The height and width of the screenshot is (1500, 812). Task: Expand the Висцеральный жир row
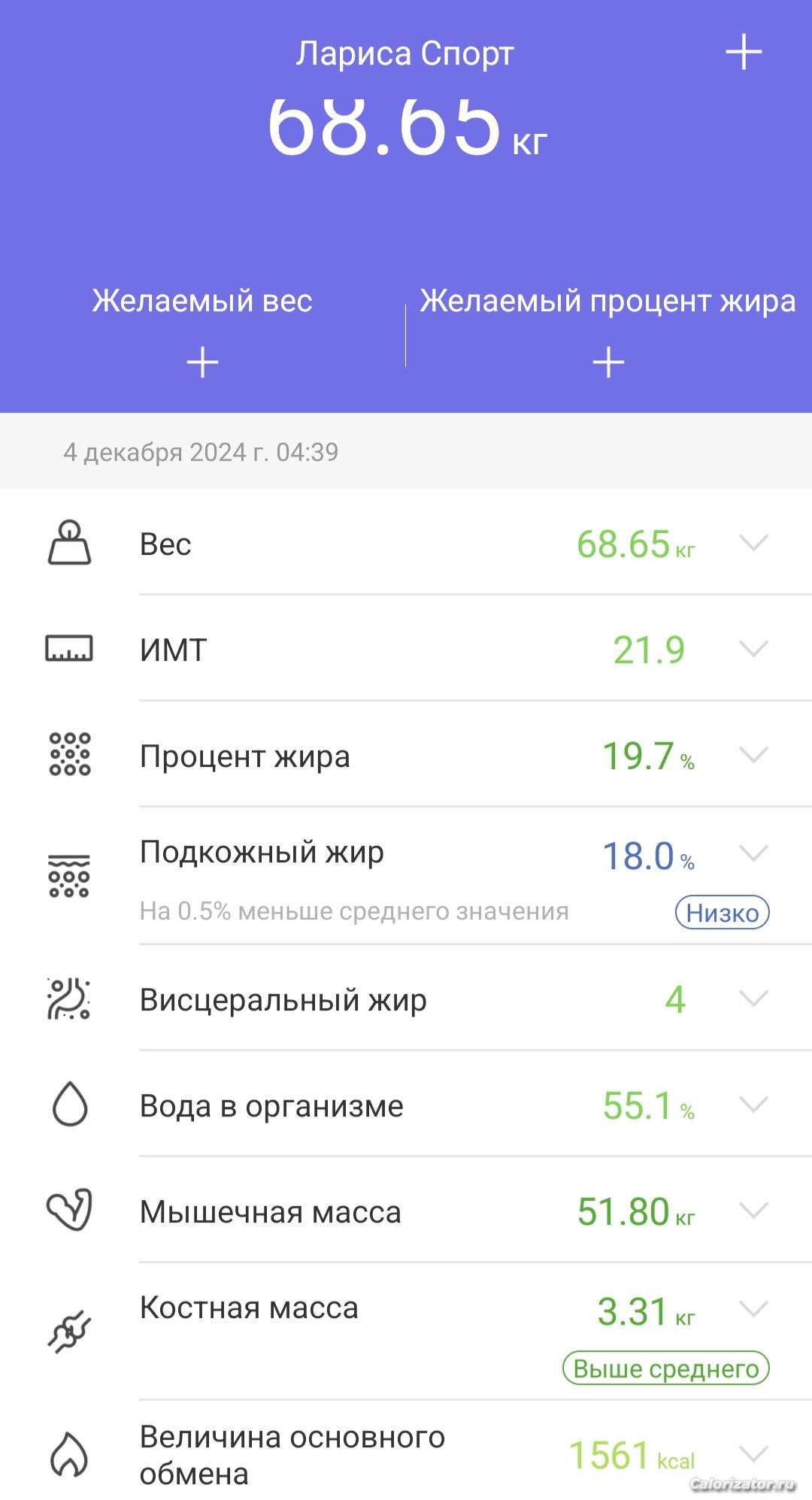pyautogui.click(x=753, y=998)
